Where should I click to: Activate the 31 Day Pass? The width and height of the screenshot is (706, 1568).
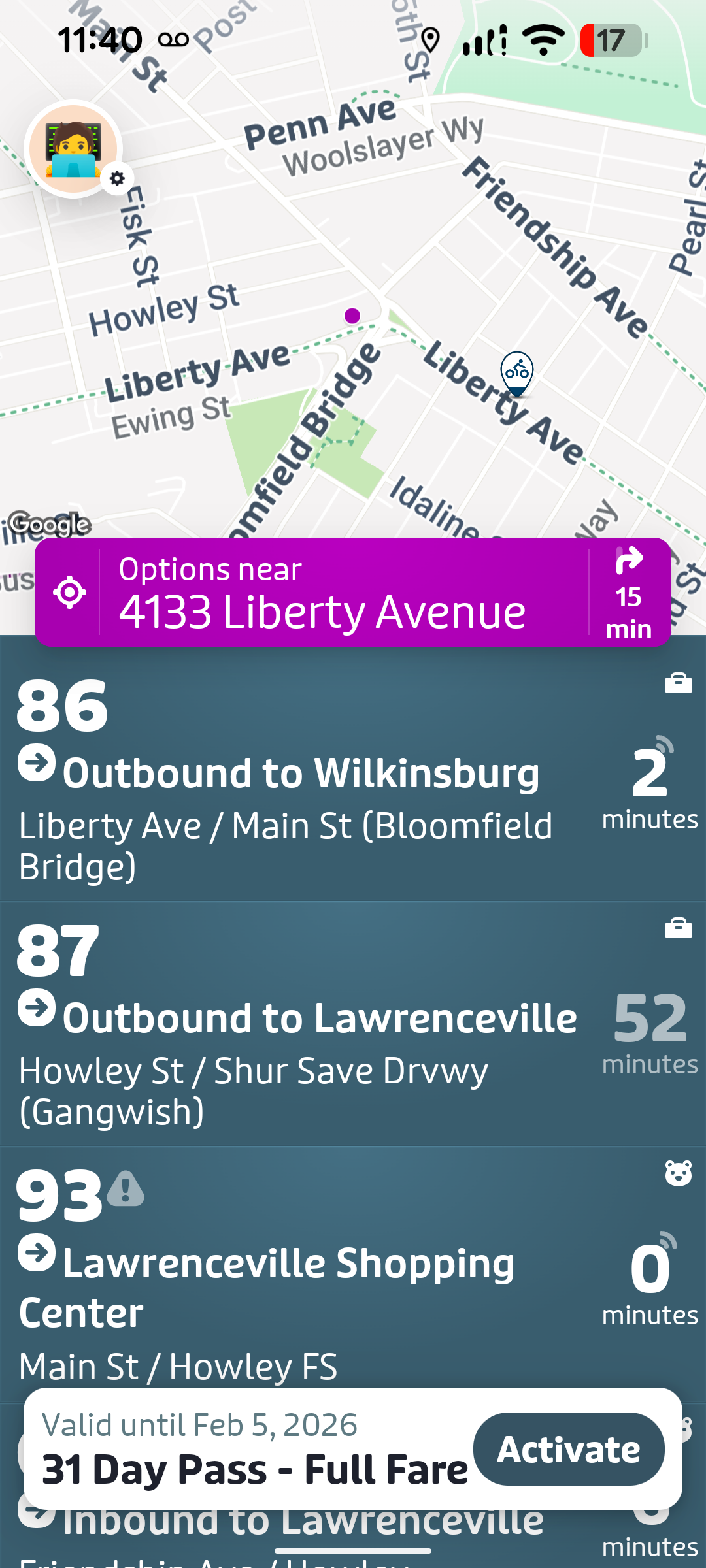pos(569,1449)
